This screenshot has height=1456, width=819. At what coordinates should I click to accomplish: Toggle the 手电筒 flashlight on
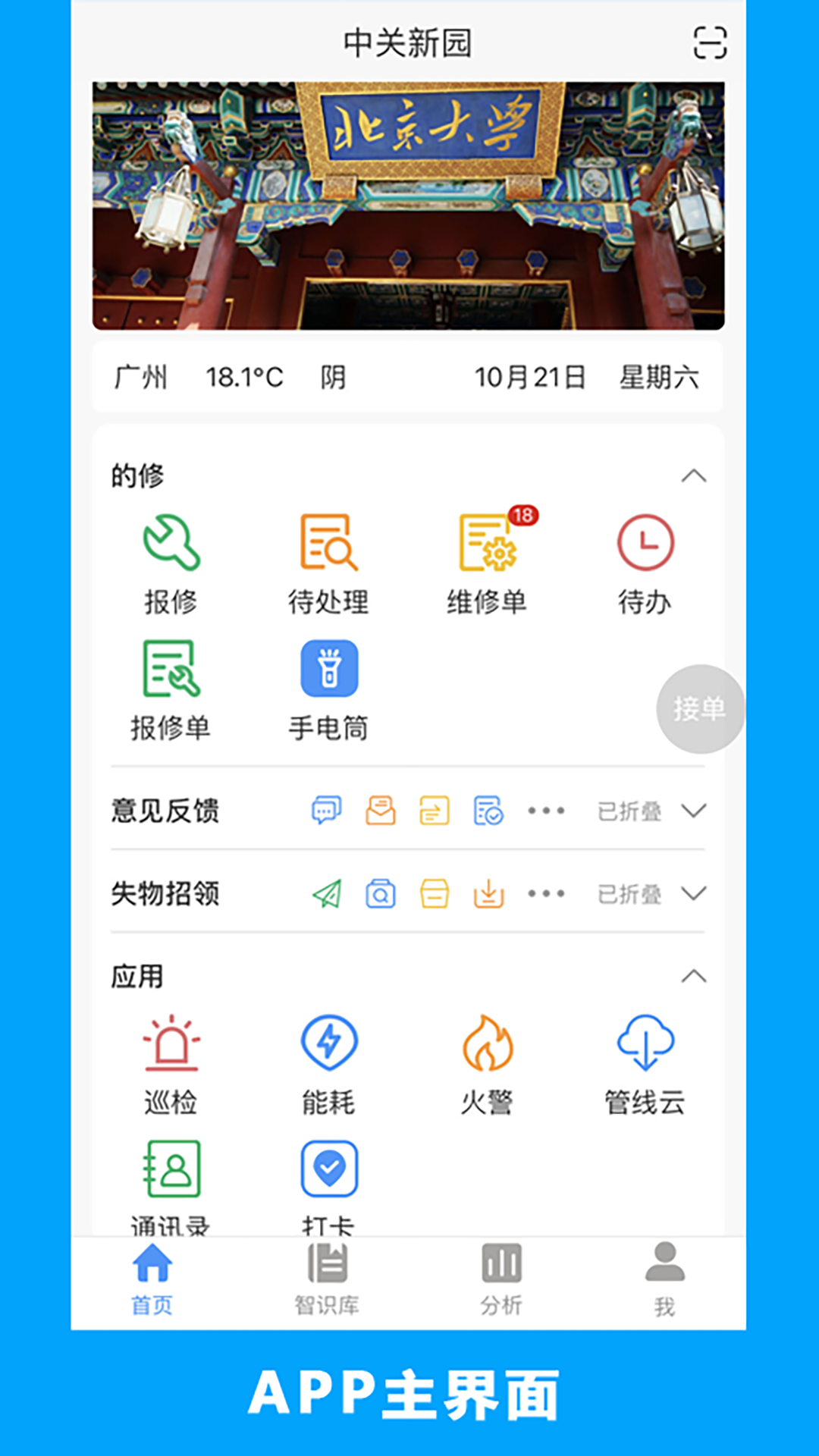[329, 670]
